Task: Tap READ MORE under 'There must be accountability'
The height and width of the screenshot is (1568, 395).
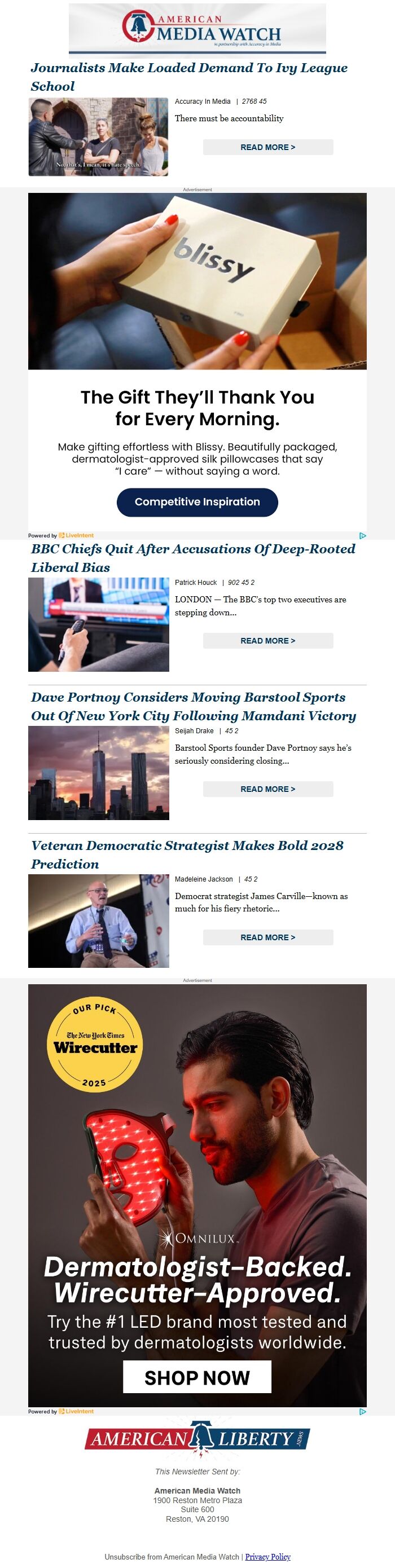Action: (268, 147)
